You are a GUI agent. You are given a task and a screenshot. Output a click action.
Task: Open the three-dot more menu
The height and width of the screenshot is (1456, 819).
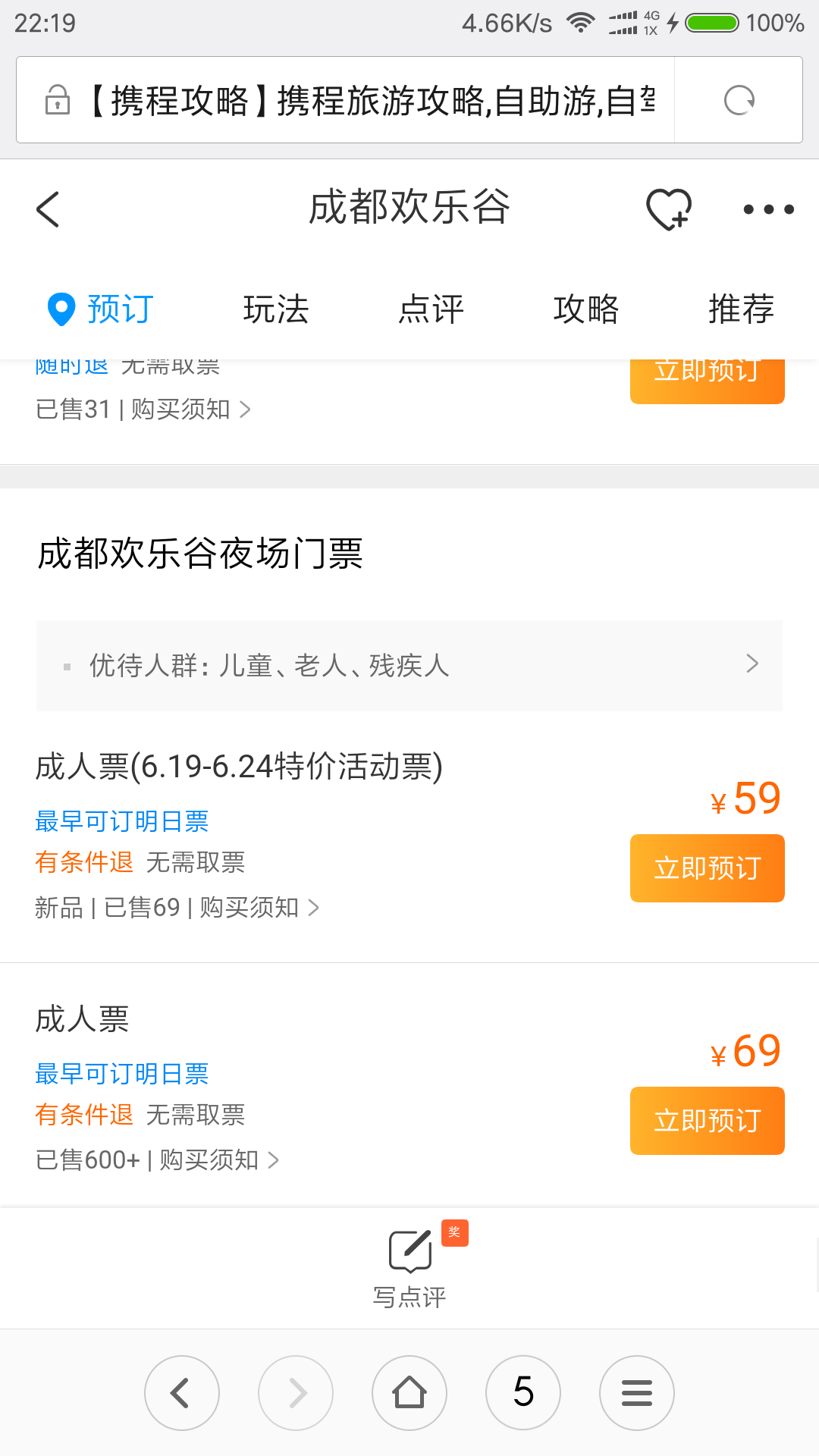pos(768,209)
